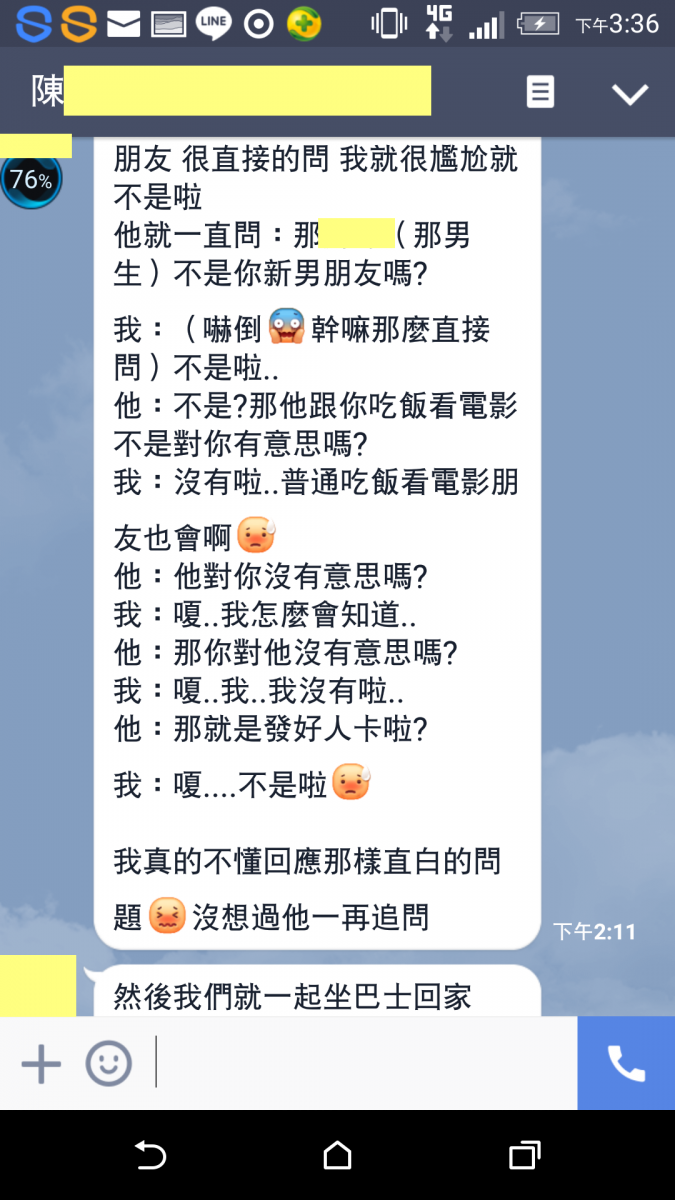The image size is (675, 1200).
Task: Open the notes icon in chat header
Action: (540, 93)
